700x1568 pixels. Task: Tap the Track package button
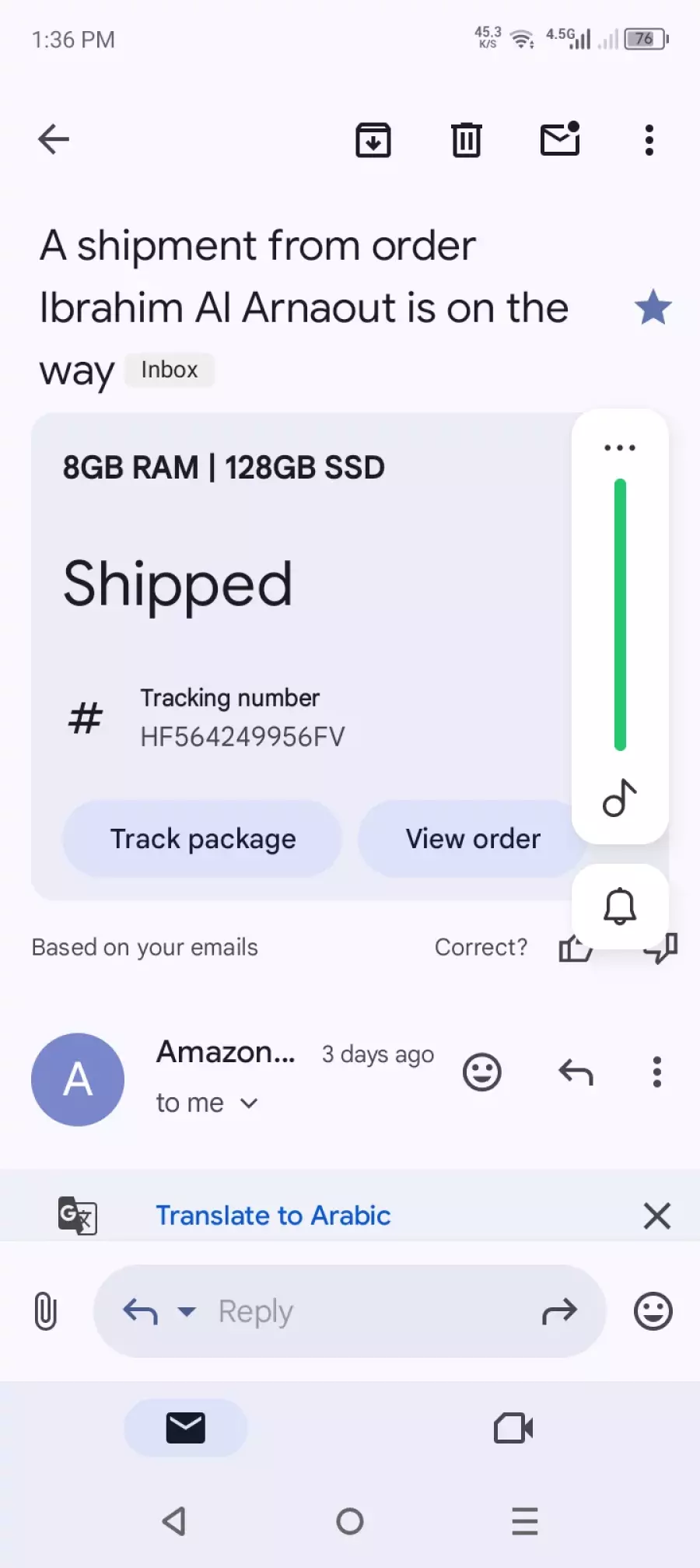coord(202,839)
